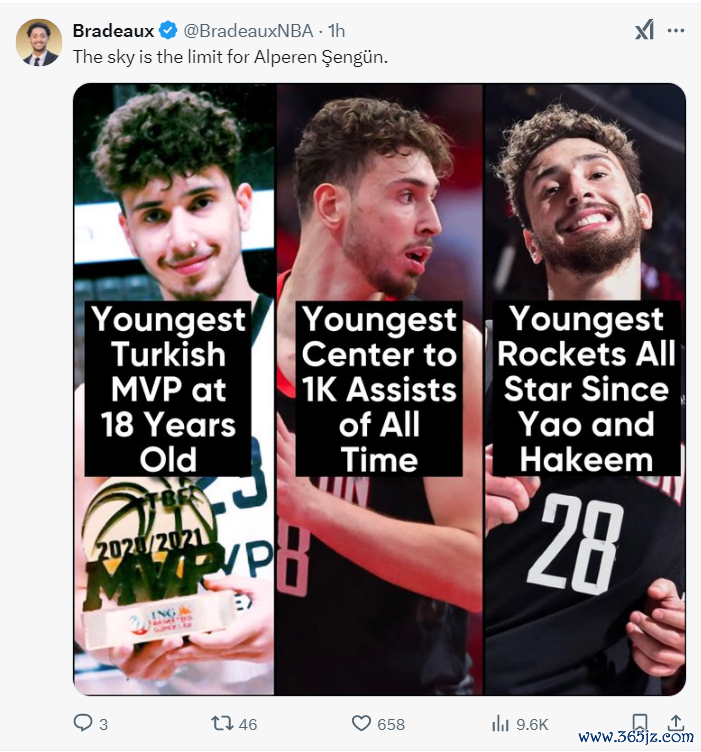Share Bradeaux's tweet
Image resolution: width=701 pixels, height=752 pixels.
tap(676, 721)
